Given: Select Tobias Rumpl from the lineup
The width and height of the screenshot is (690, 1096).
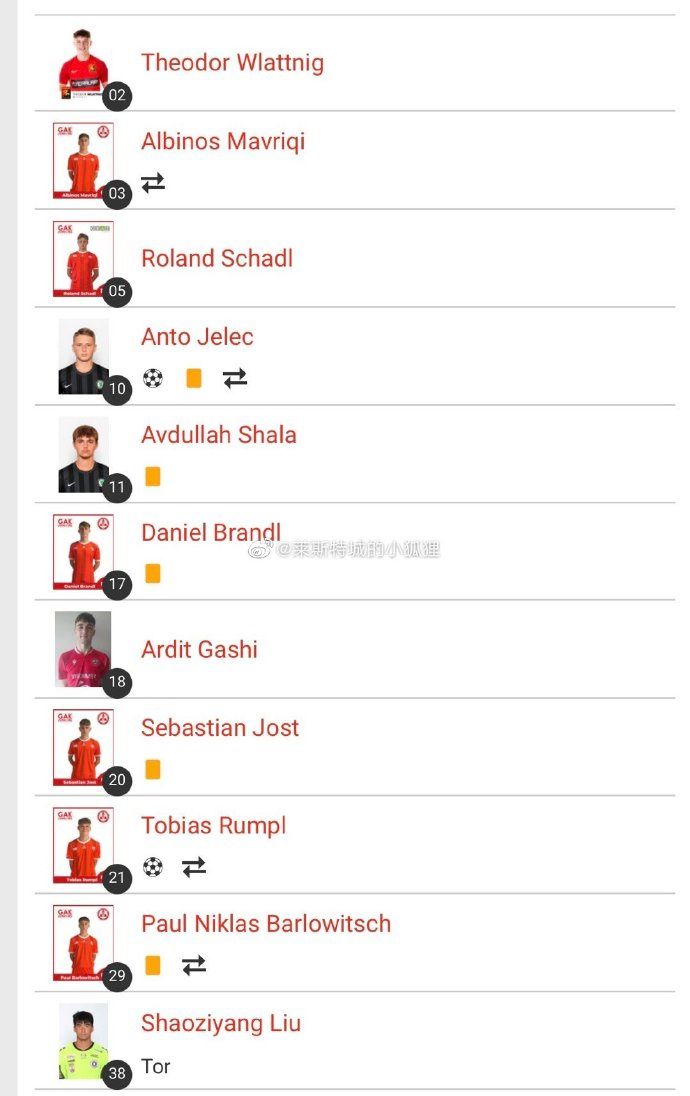Looking at the screenshot, I should (213, 826).
